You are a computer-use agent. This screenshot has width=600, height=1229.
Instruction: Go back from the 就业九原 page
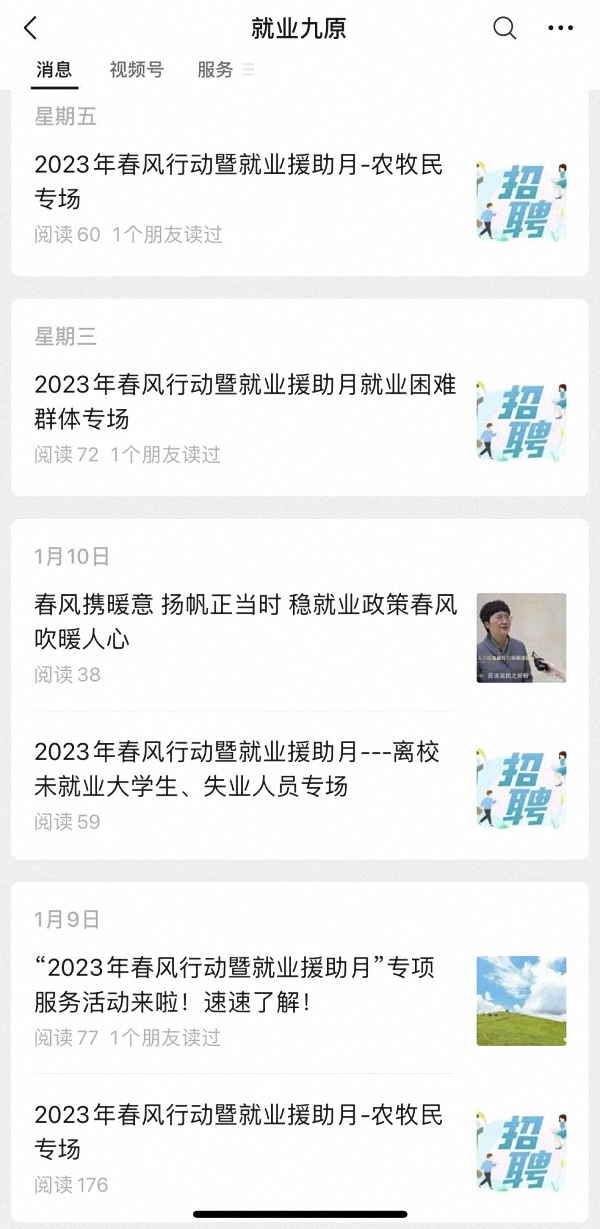click(30, 29)
